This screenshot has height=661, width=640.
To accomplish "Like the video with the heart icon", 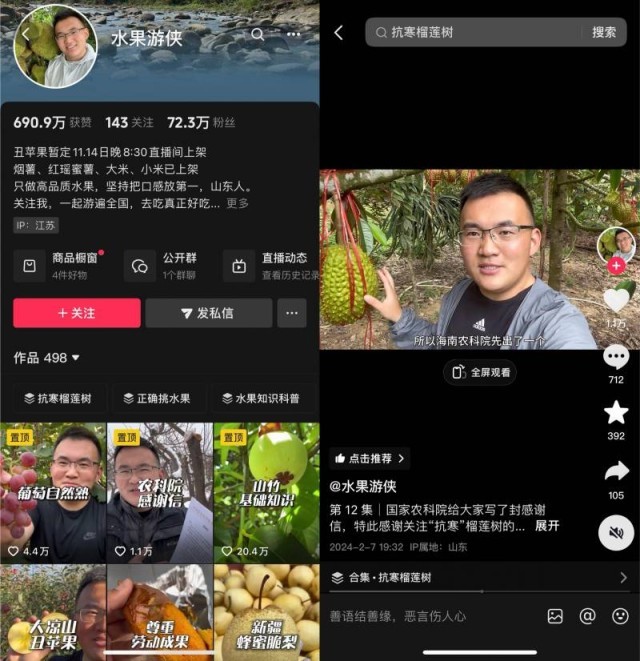I will tap(616, 298).
